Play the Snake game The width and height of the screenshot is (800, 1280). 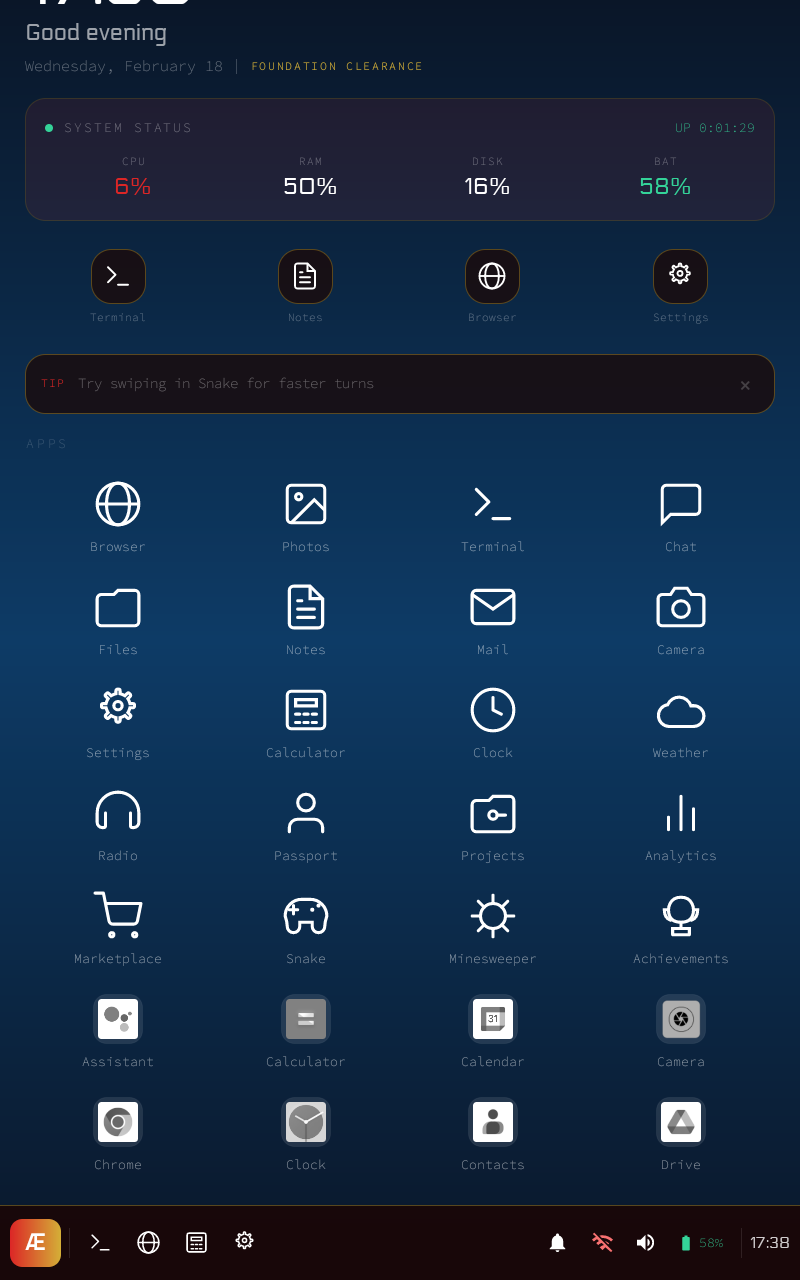[306, 916]
